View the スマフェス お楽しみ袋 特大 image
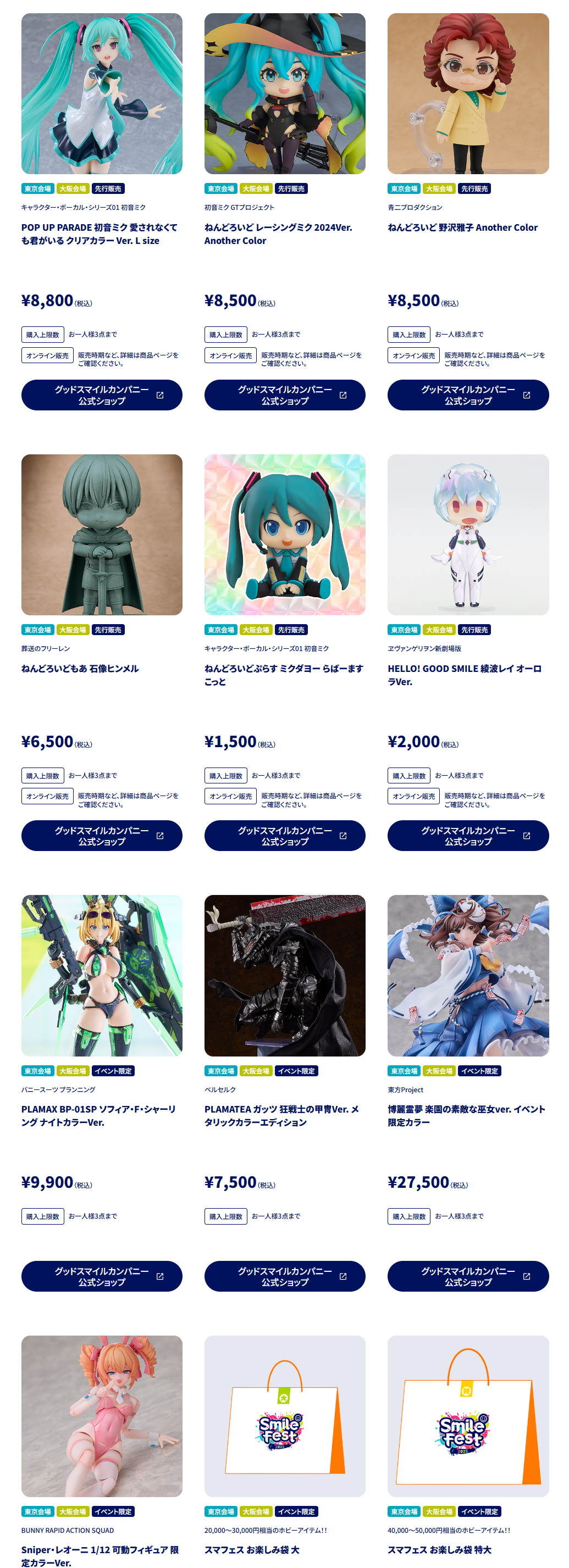 tap(468, 1416)
